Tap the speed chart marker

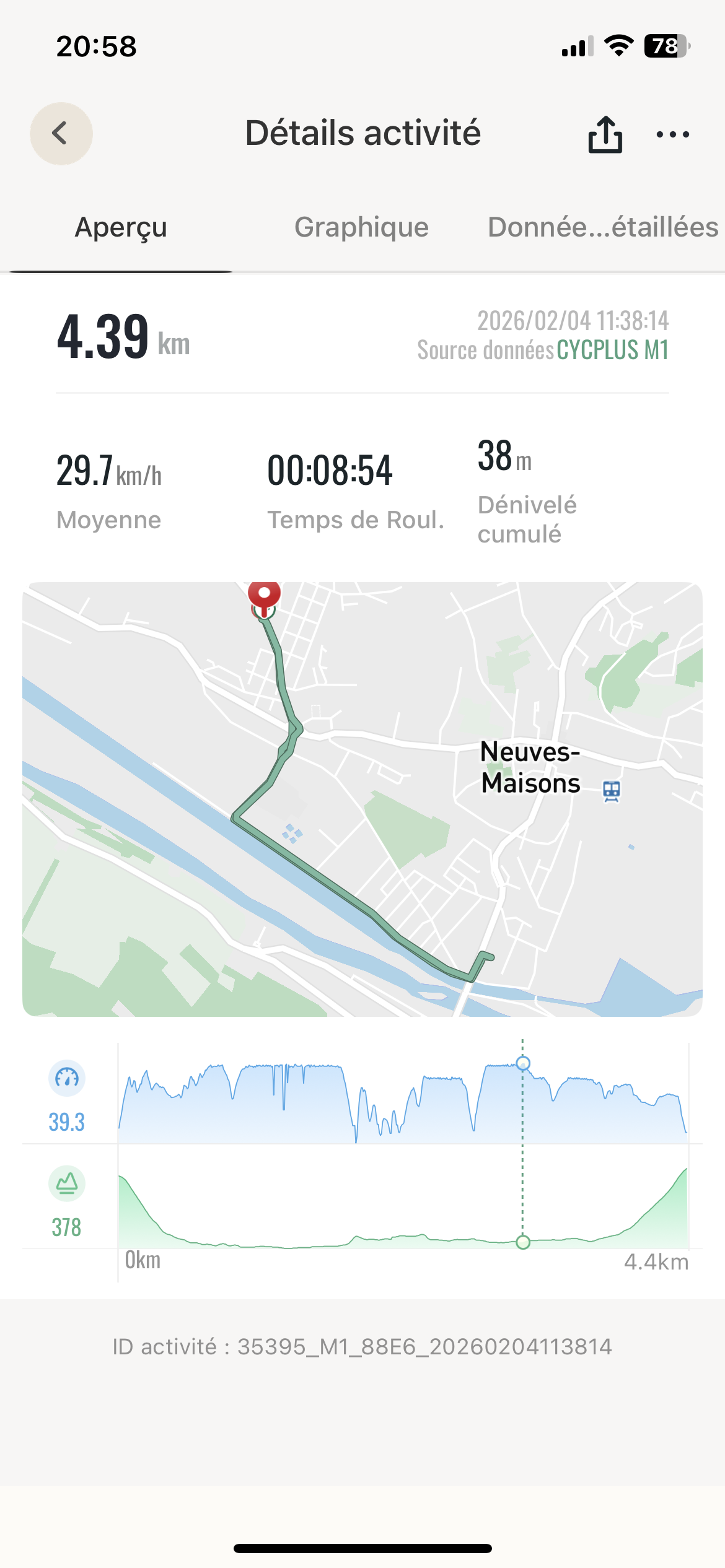(523, 1064)
